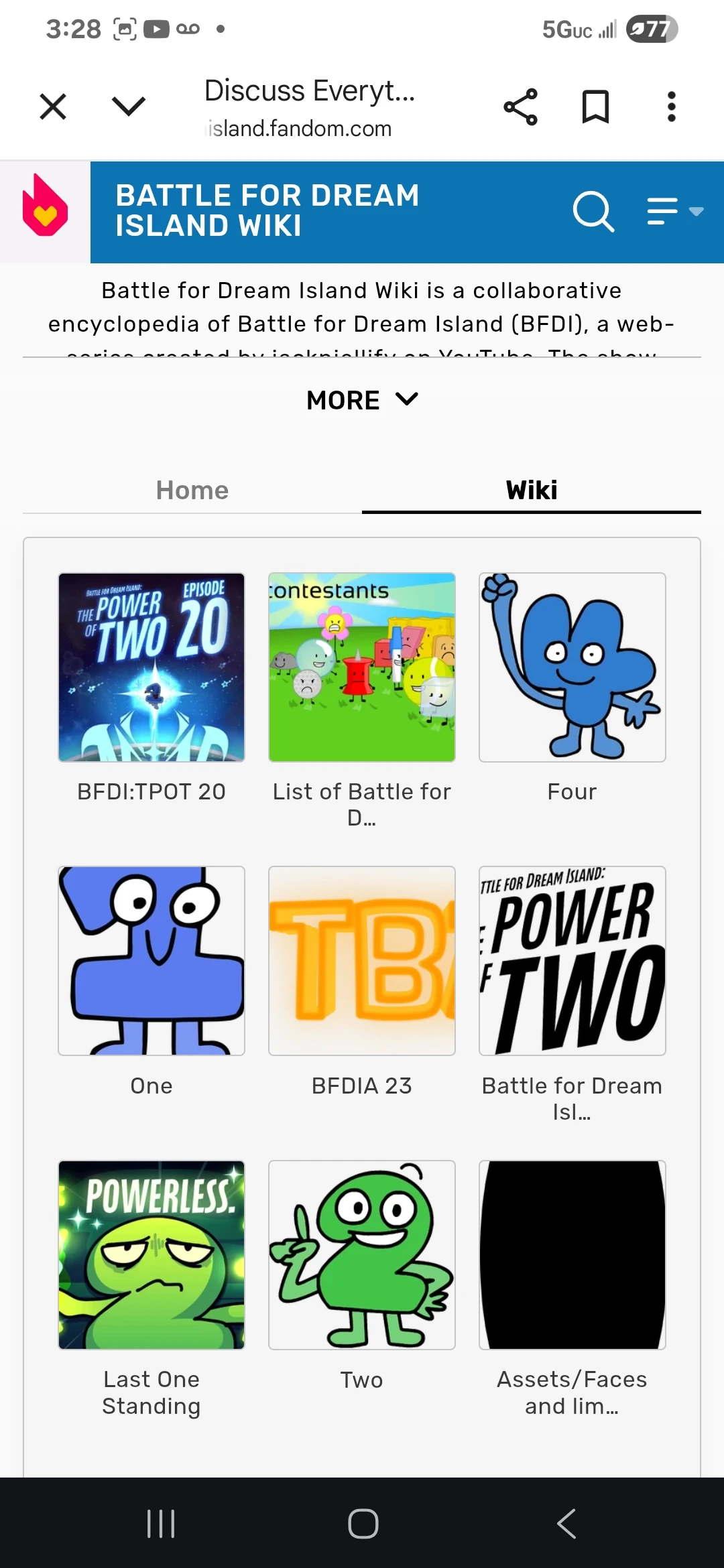Bookmark this page
The height and width of the screenshot is (1568, 724).
[597, 106]
